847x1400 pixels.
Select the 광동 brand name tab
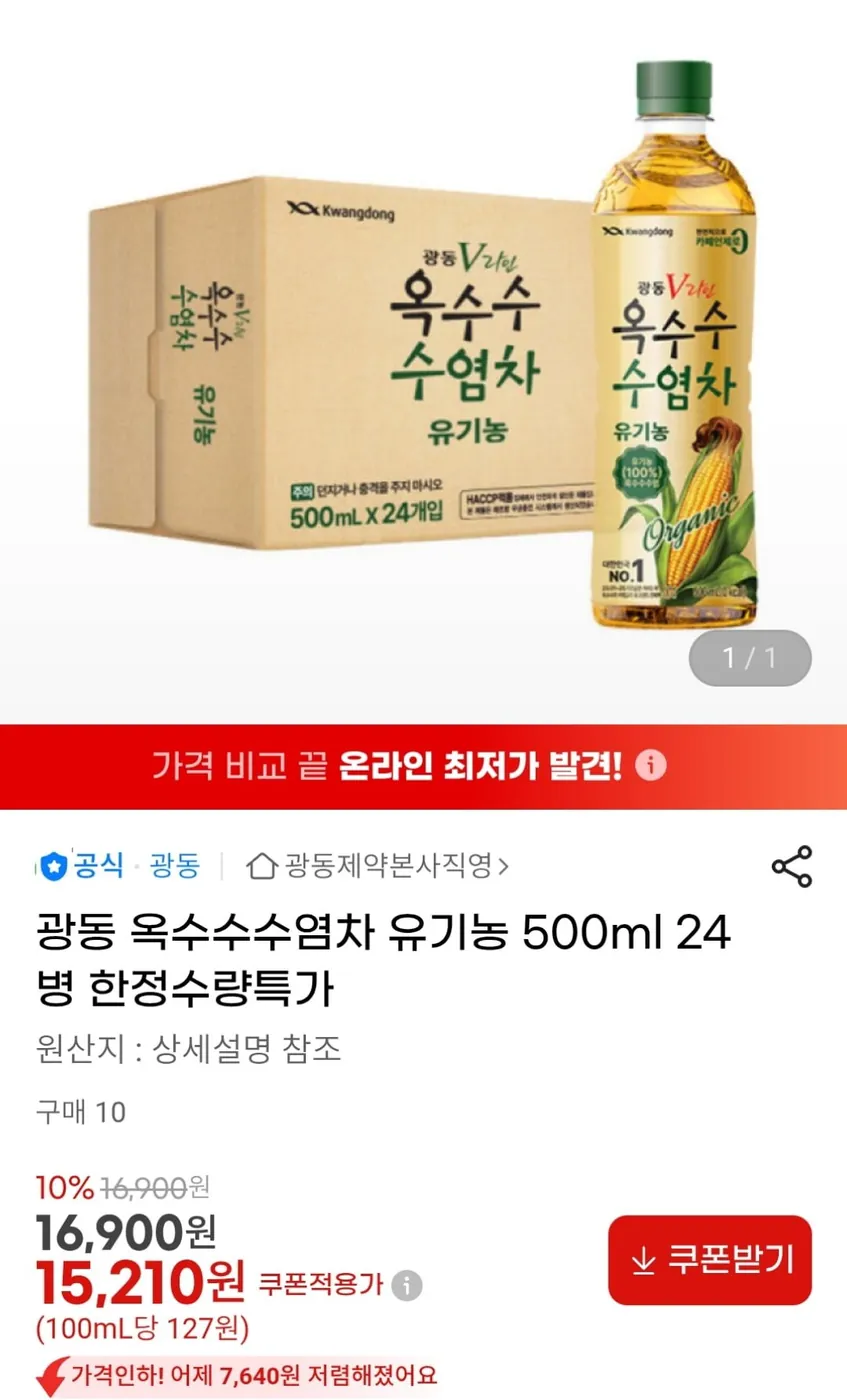(x=174, y=867)
